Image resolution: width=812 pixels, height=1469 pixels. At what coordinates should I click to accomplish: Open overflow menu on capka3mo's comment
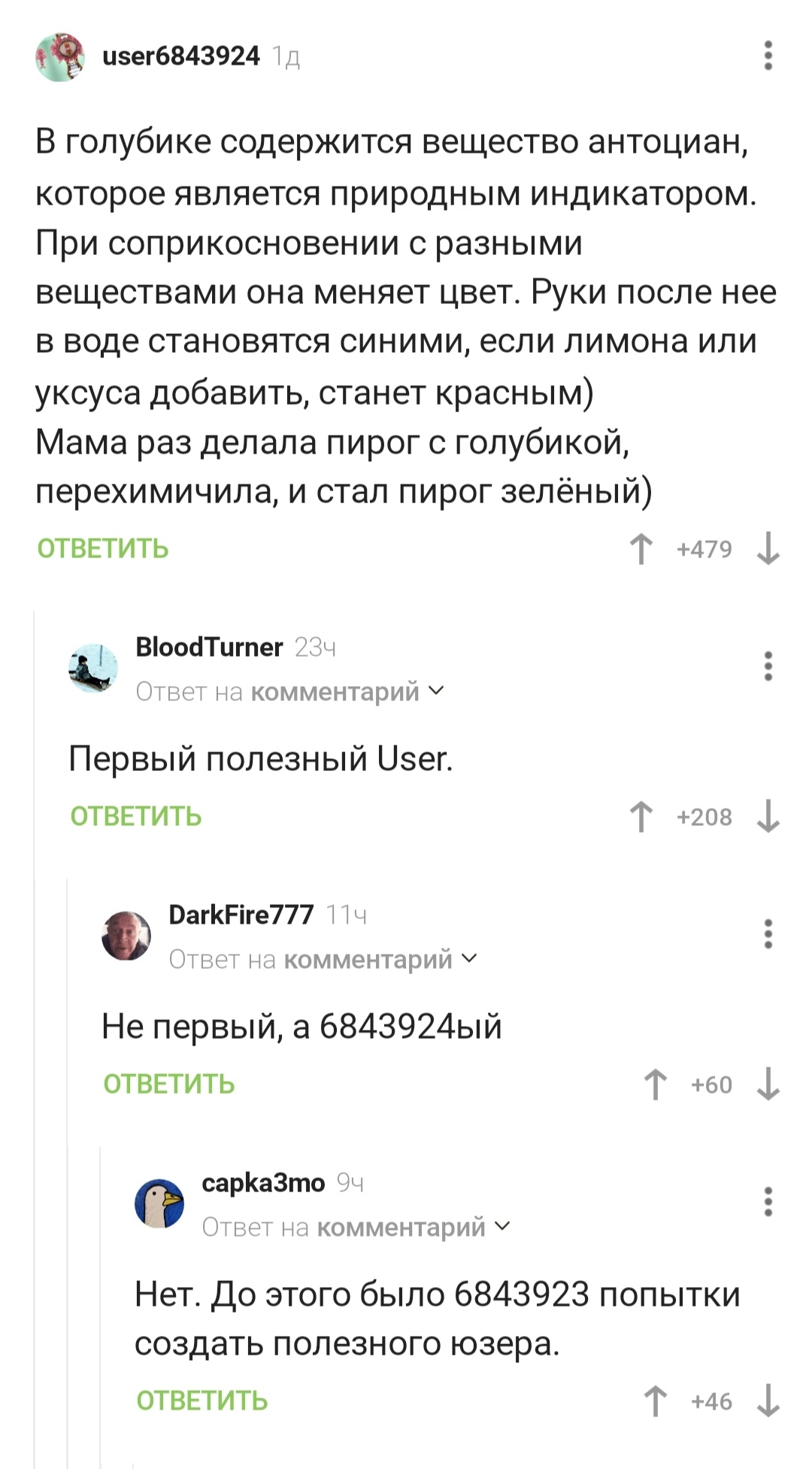tap(768, 1202)
